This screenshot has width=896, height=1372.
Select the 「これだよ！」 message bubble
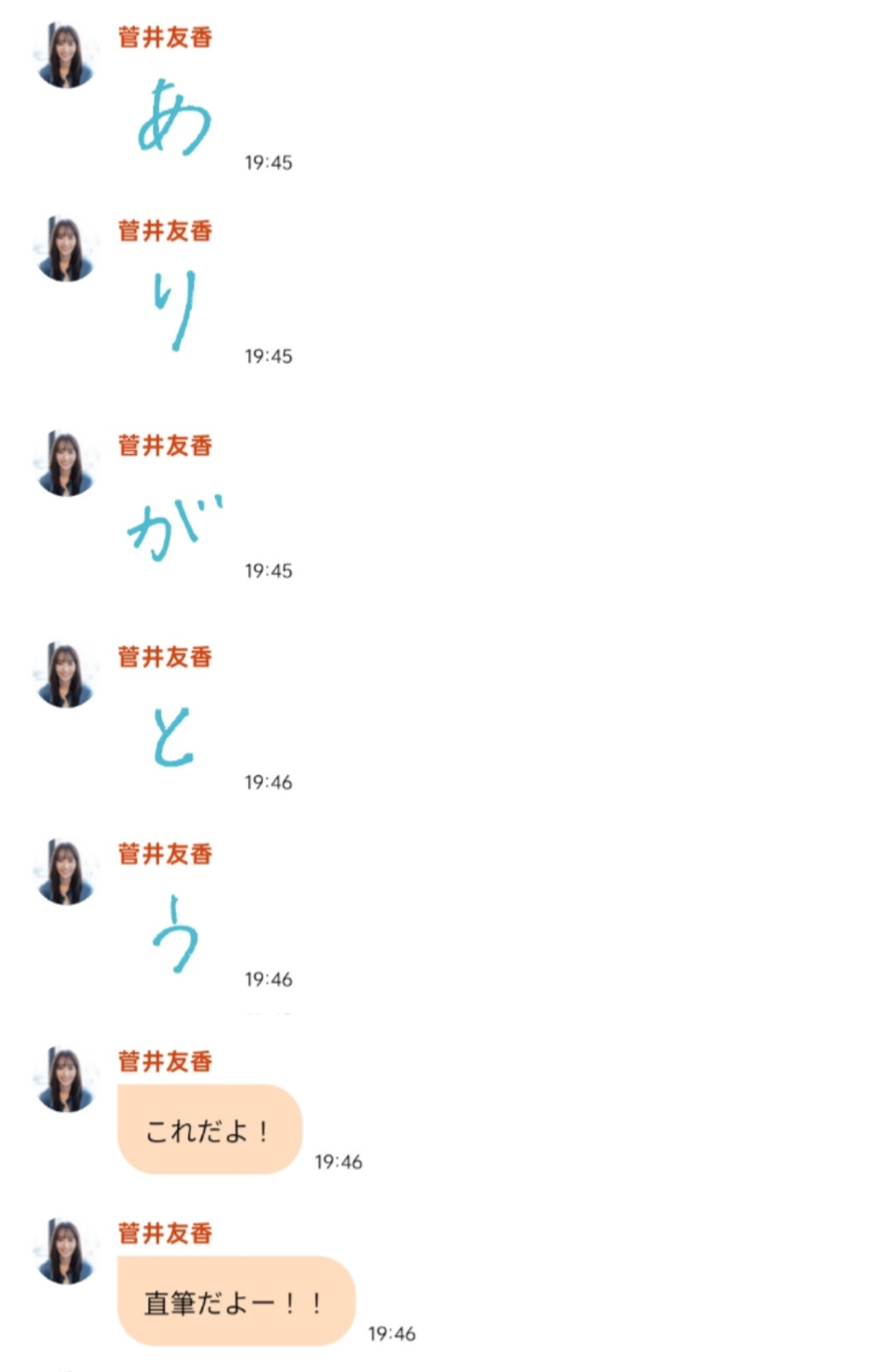pyautogui.click(x=212, y=1127)
